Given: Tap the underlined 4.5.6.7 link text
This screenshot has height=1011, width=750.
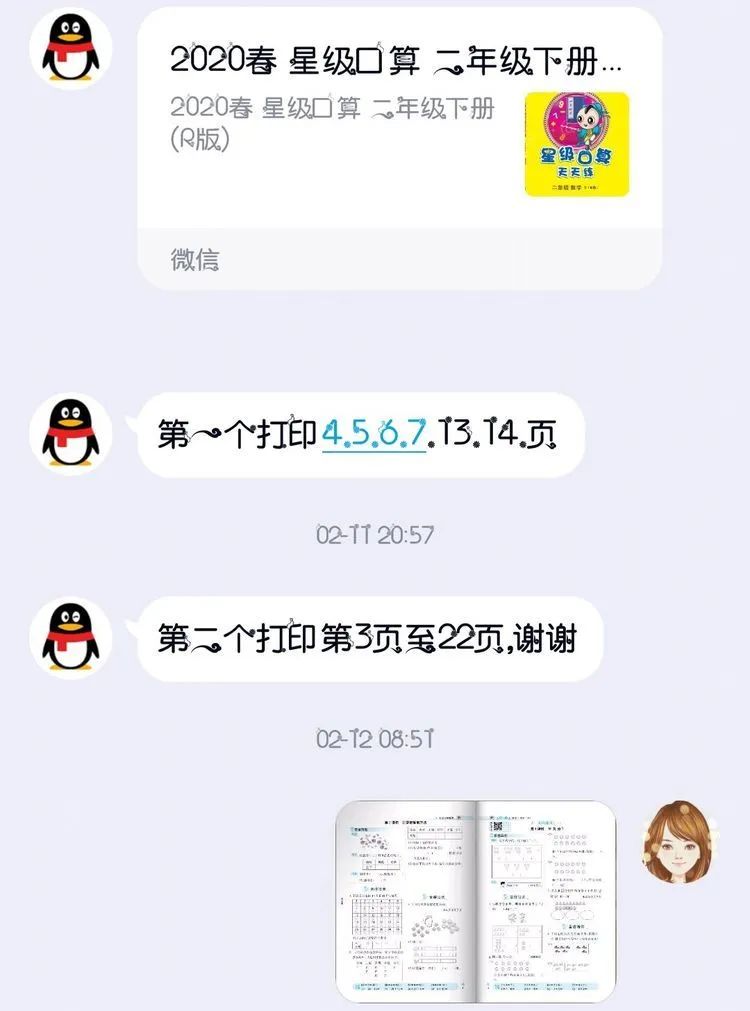Looking at the screenshot, I should pos(374,434).
